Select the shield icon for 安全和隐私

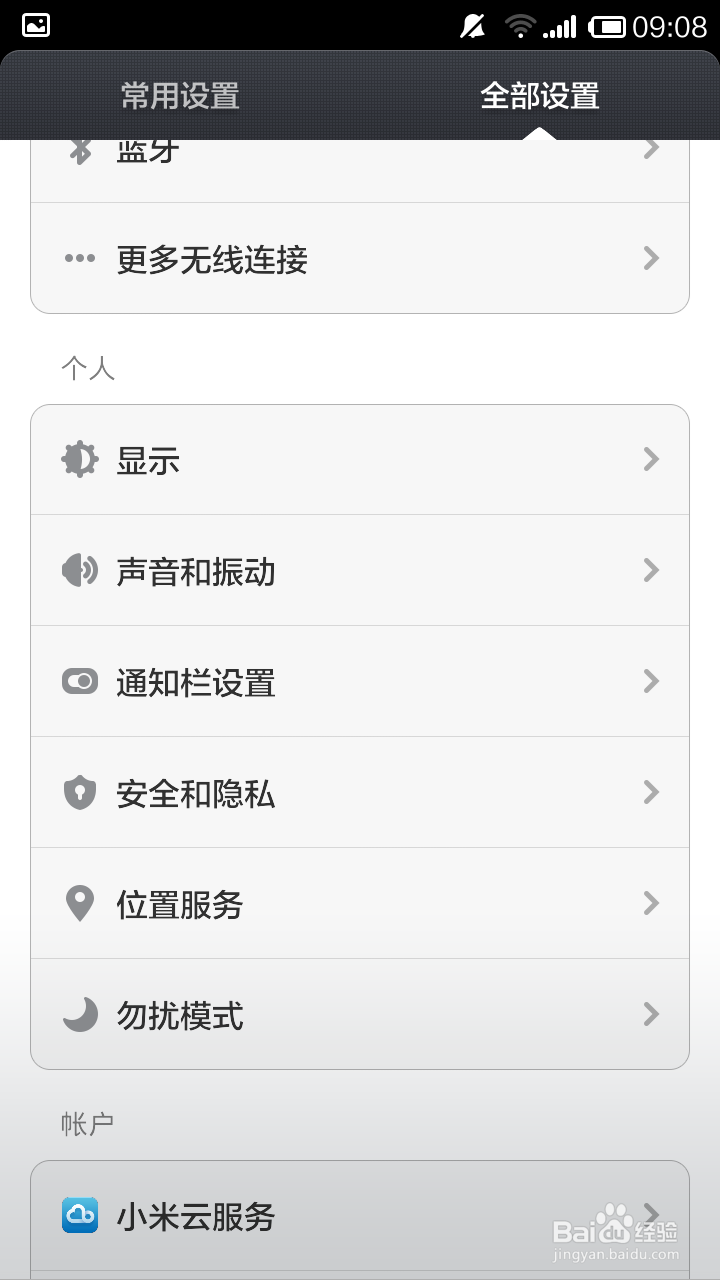tap(80, 792)
